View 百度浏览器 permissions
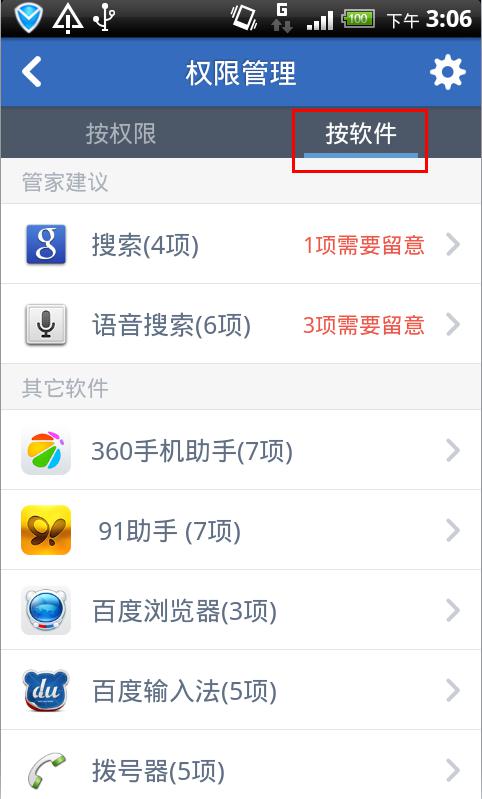482x799 pixels. [241, 610]
